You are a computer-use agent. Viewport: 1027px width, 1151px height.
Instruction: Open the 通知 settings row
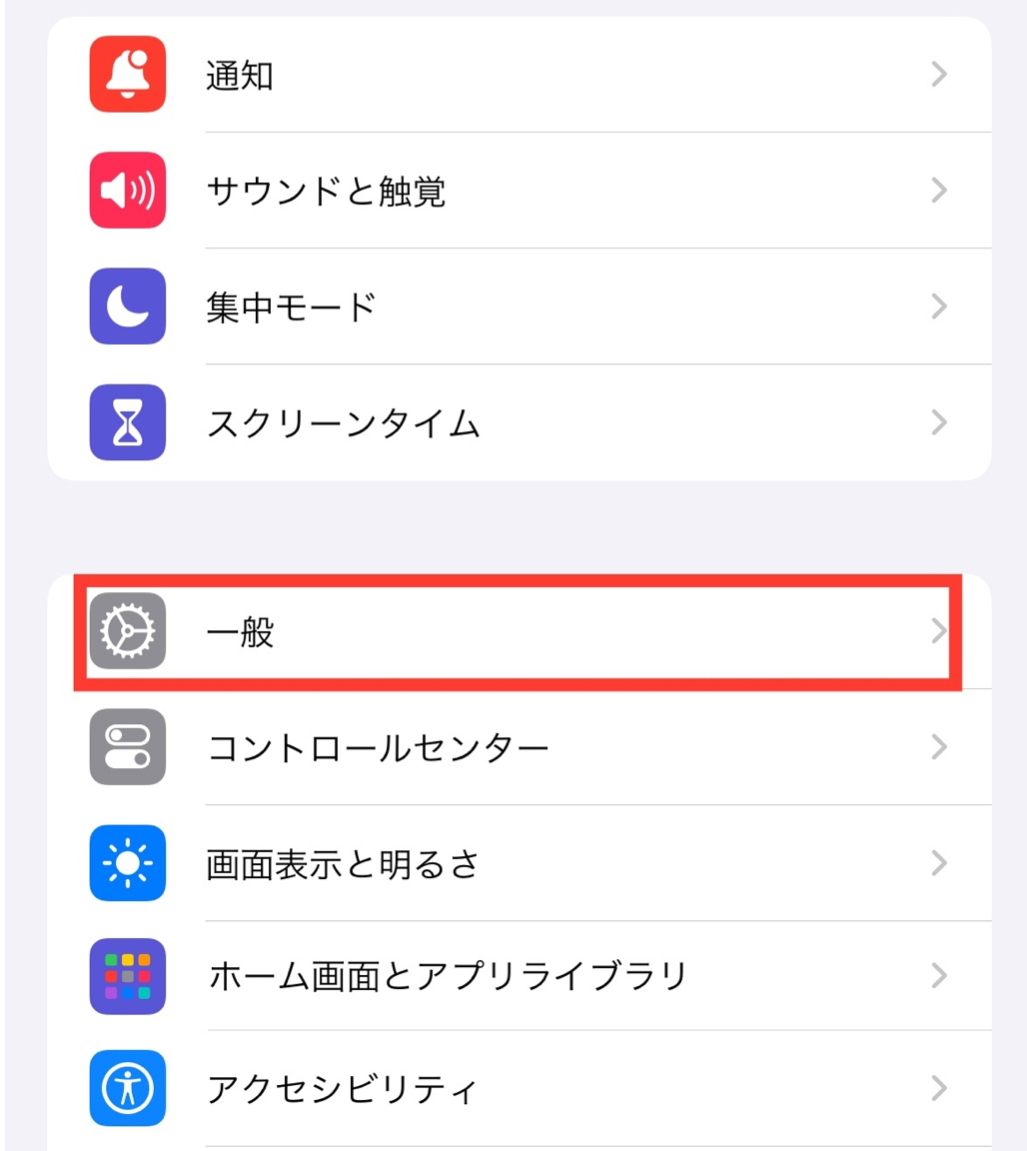[x=519, y=75]
